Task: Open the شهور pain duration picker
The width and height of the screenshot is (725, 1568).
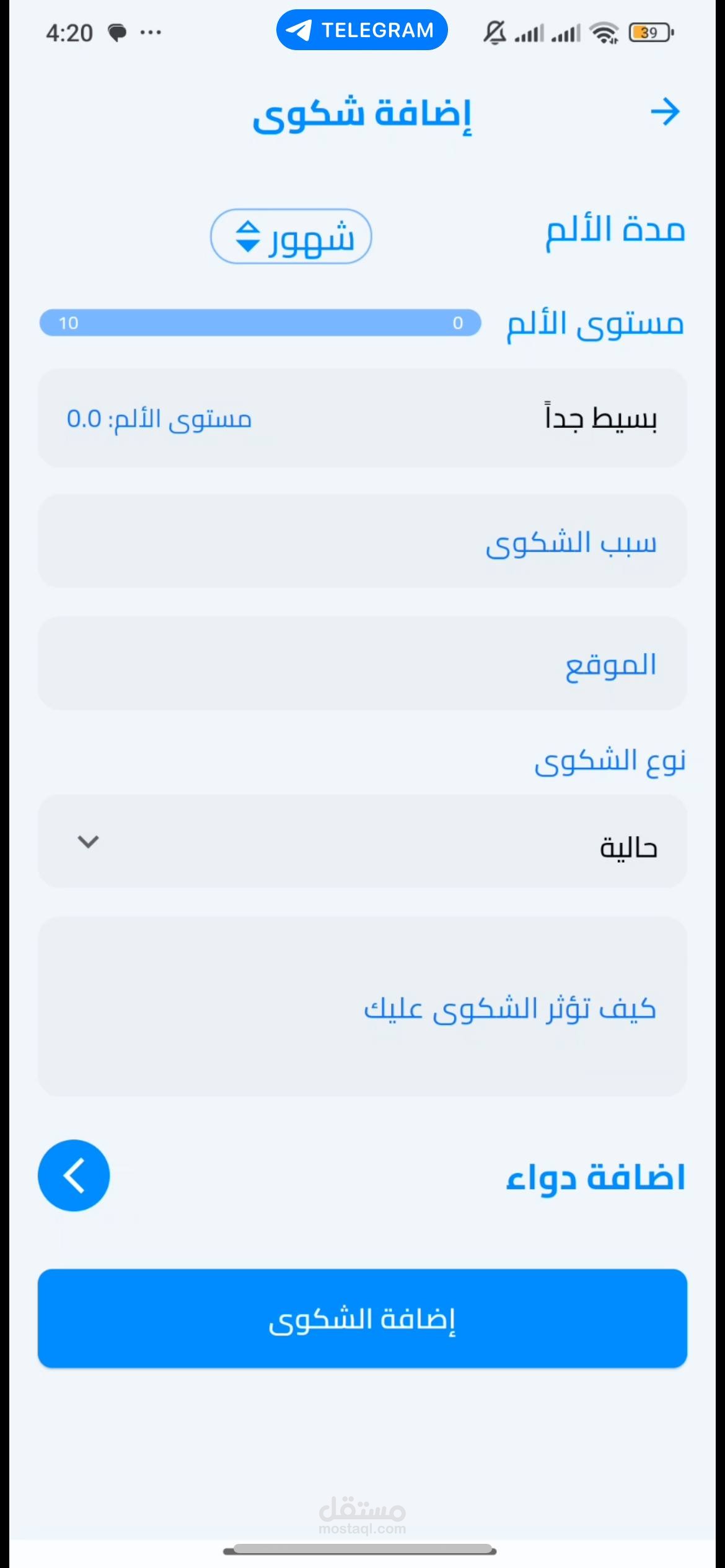Action: pos(291,237)
